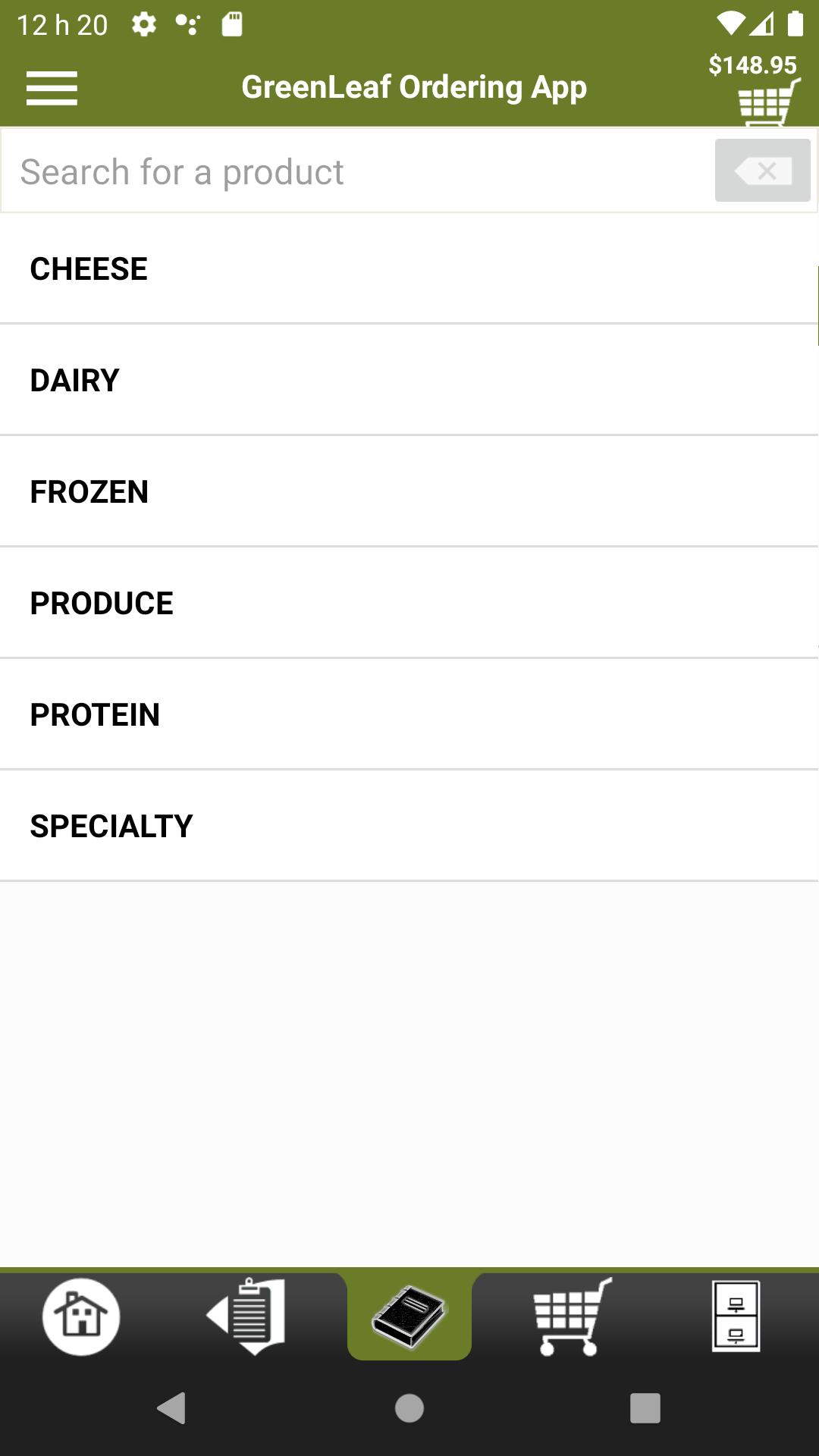Tap the Search for a product field
819x1456 pixels.
[358, 171]
